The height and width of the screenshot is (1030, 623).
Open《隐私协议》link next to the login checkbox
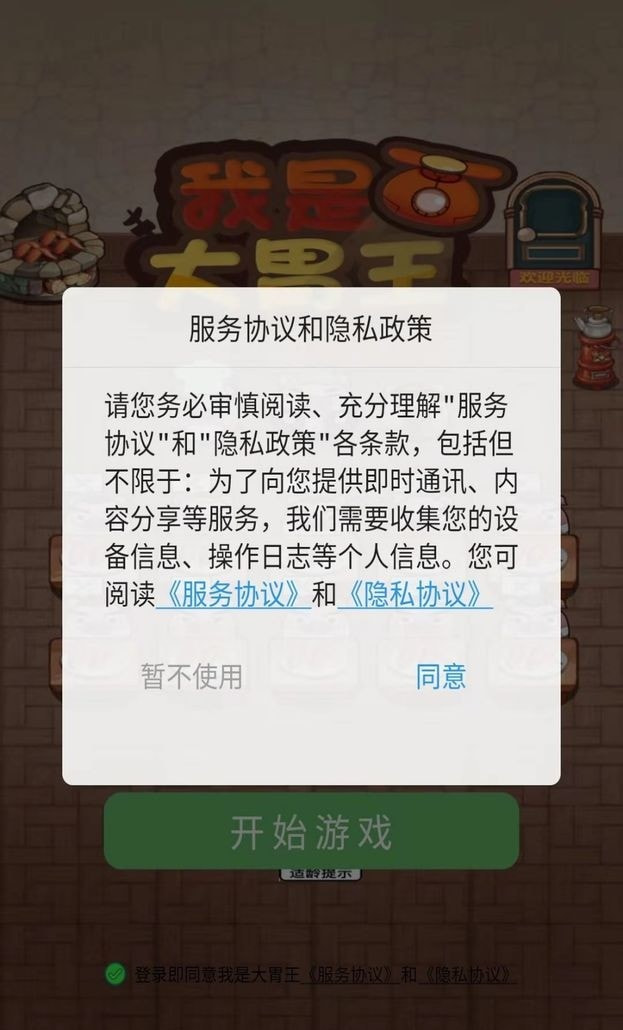click(469, 975)
